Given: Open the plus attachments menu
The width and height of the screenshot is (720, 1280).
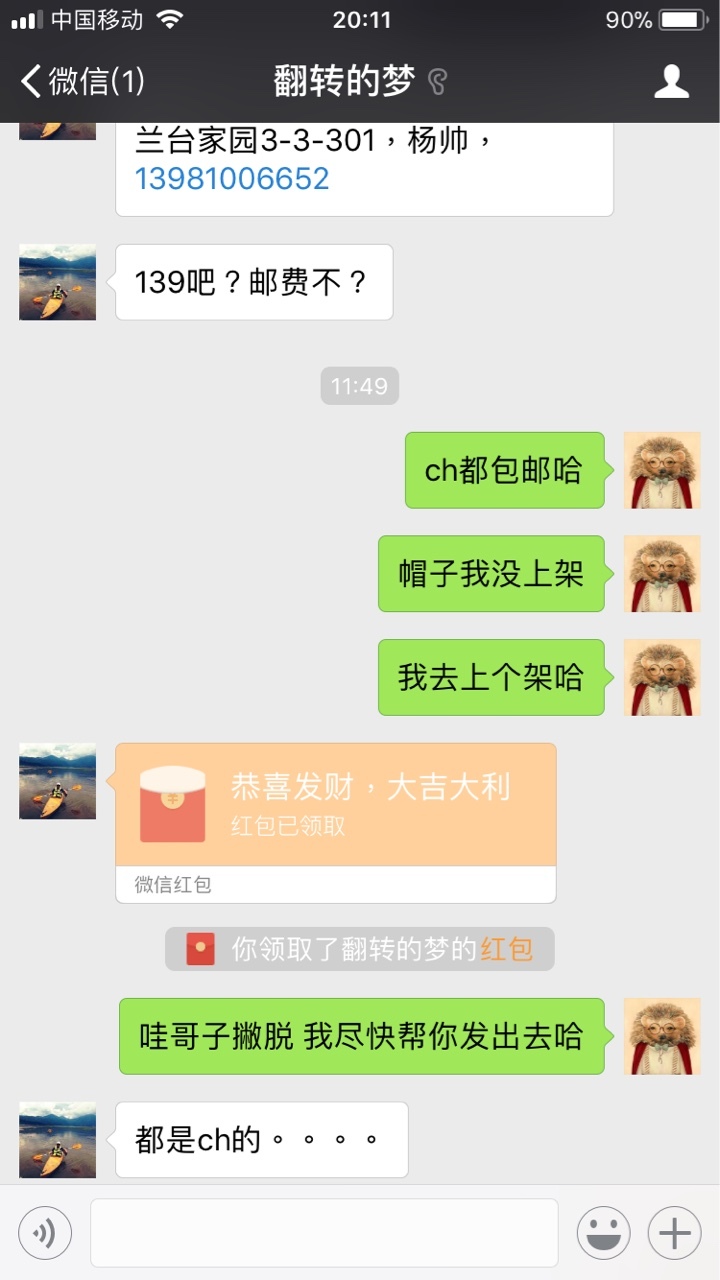Looking at the screenshot, I should point(675,1233).
